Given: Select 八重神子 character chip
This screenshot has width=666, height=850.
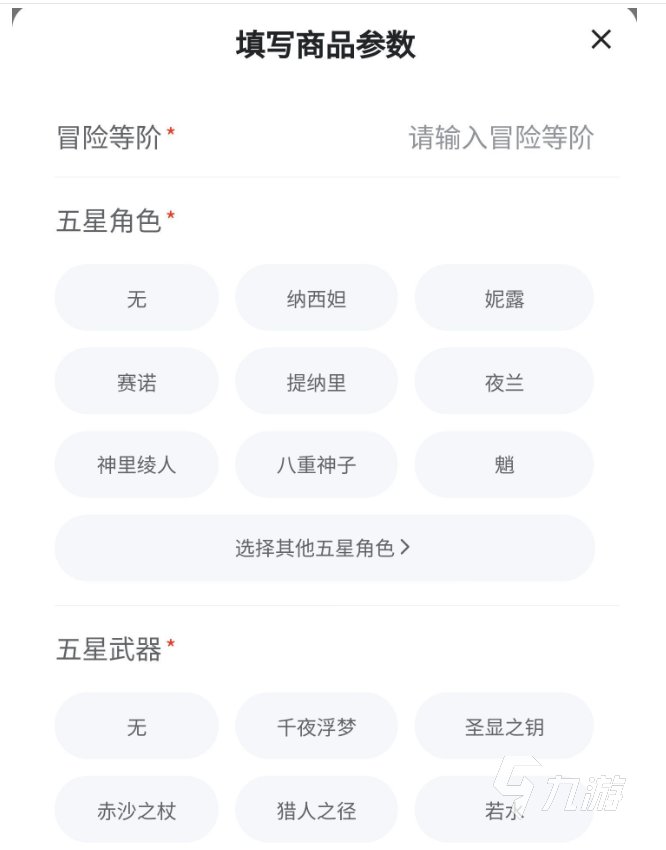Looking at the screenshot, I should click(316, 465).
